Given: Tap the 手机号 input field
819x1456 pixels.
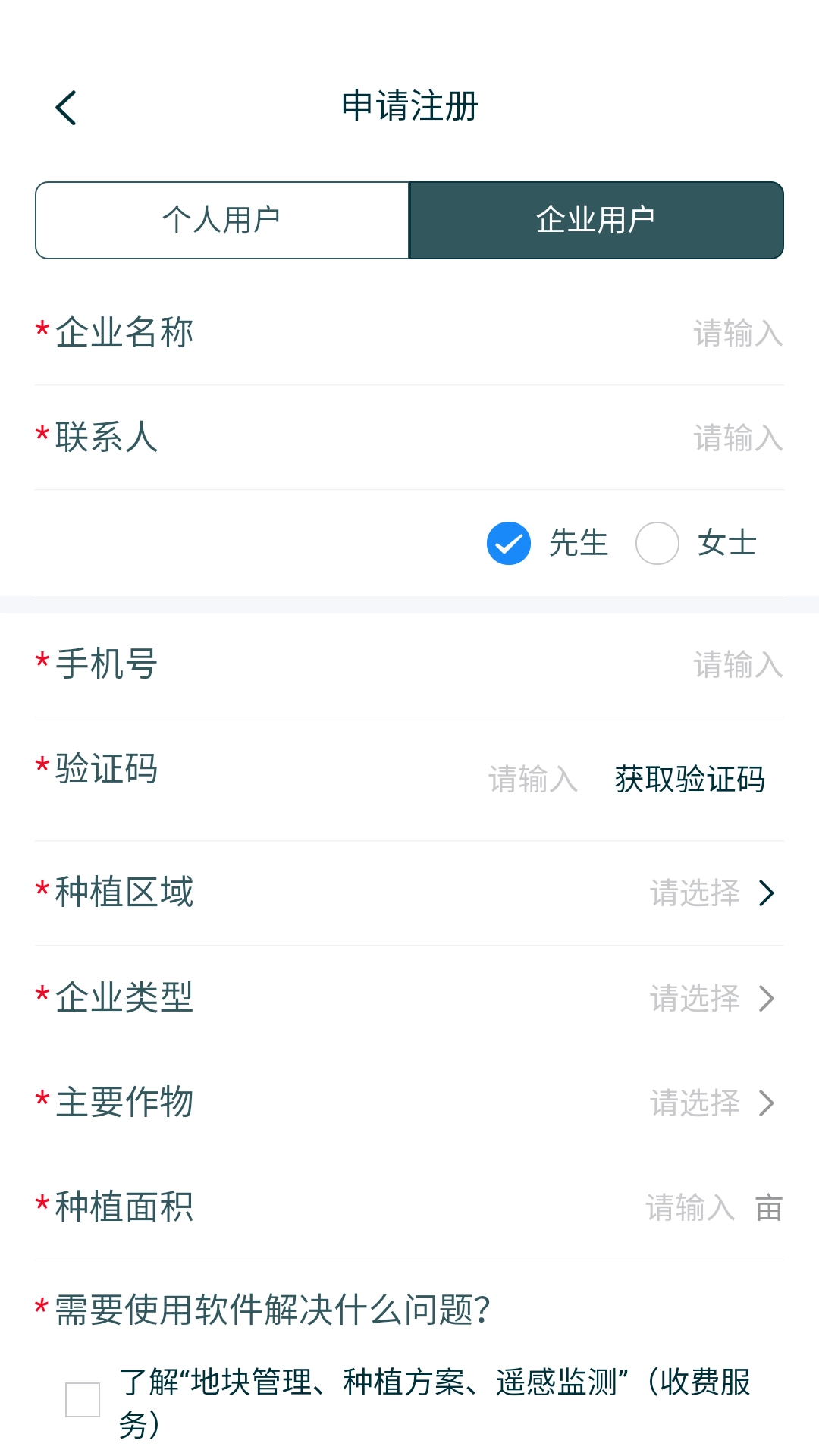Looking at the screenshot, I should [738, 666].
